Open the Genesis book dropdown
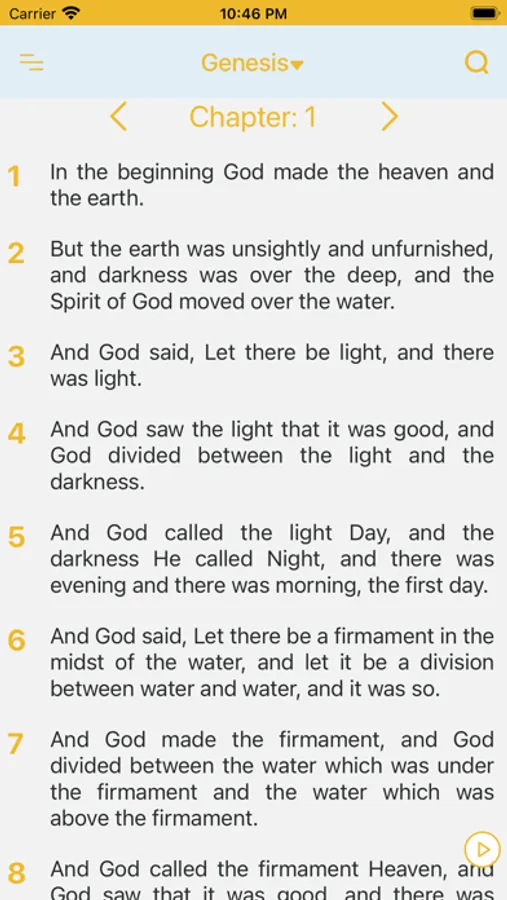The image size is (507, 900). [252, 63]
